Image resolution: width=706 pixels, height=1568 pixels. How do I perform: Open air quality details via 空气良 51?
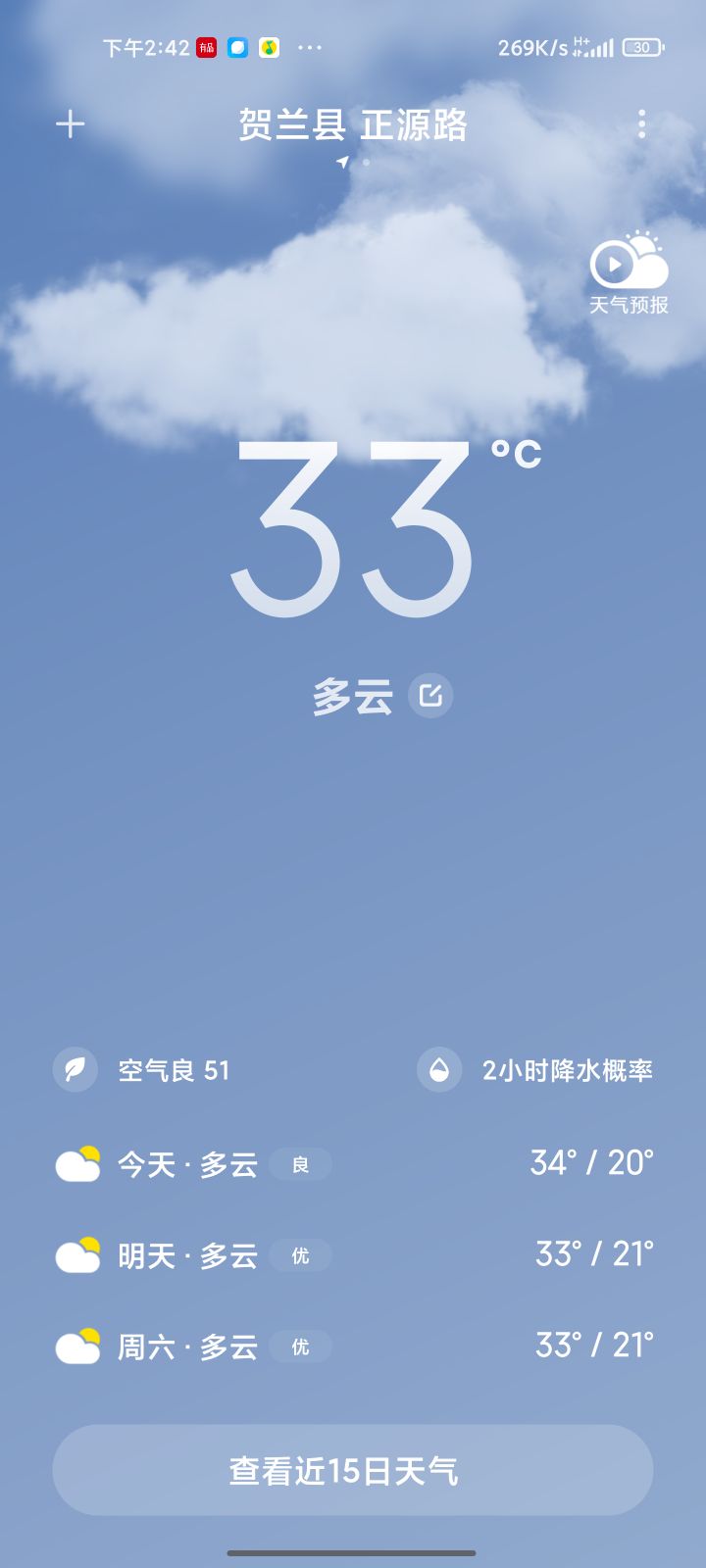(172, 1070)
